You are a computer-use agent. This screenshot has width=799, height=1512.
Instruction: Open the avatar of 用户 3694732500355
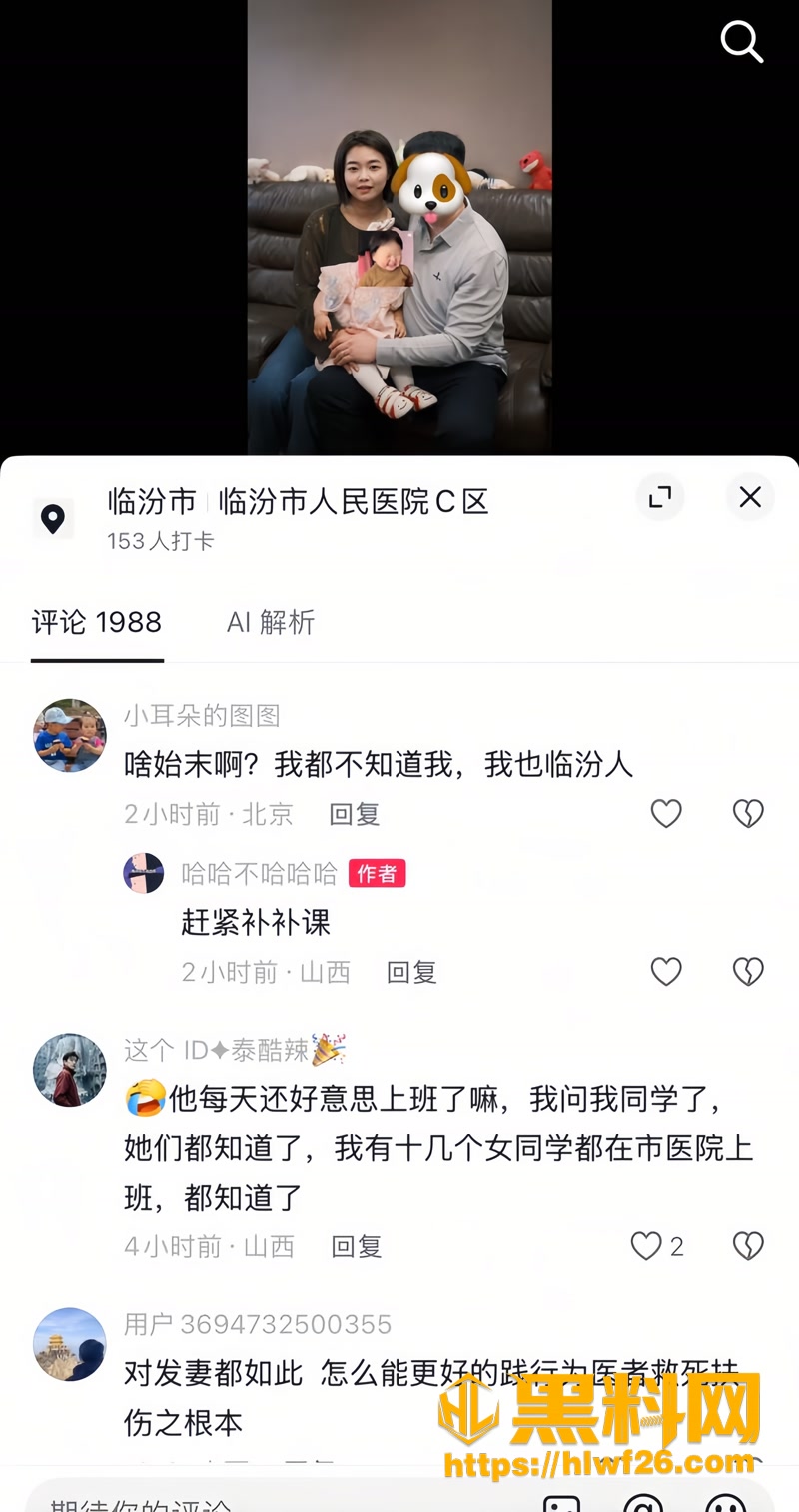pyautogui.click(x=70, y=1344)
